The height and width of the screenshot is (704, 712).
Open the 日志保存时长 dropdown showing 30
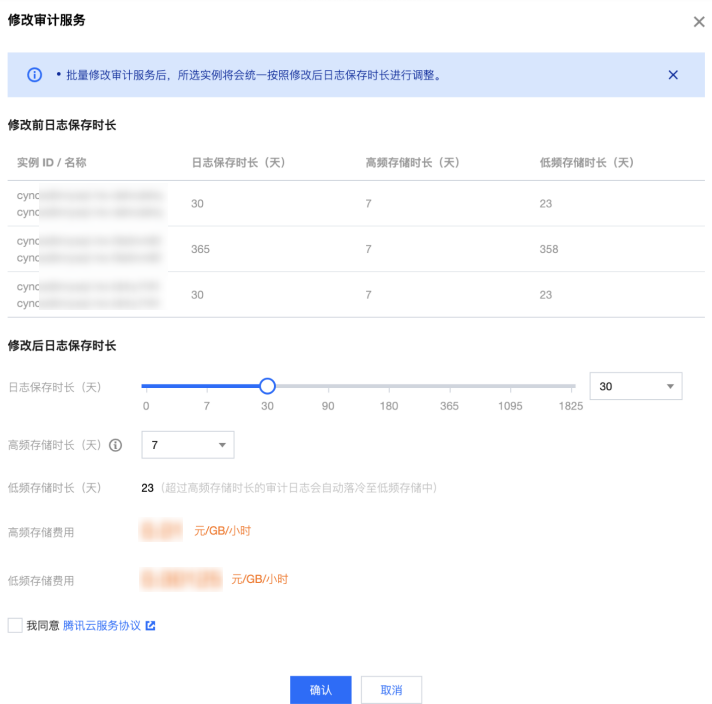click(x=636, y=386)
